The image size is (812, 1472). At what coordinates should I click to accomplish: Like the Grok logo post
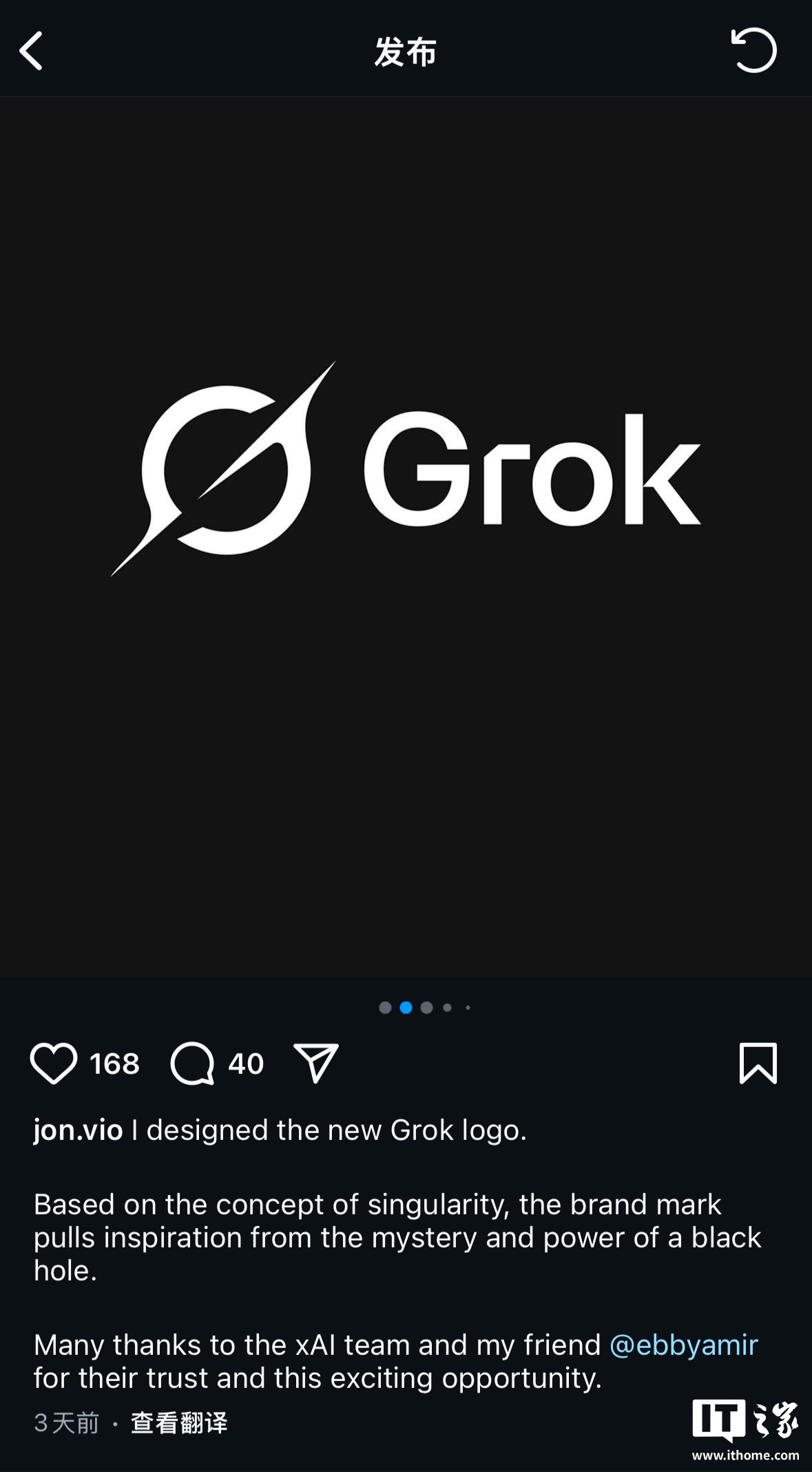point(54,1064)
